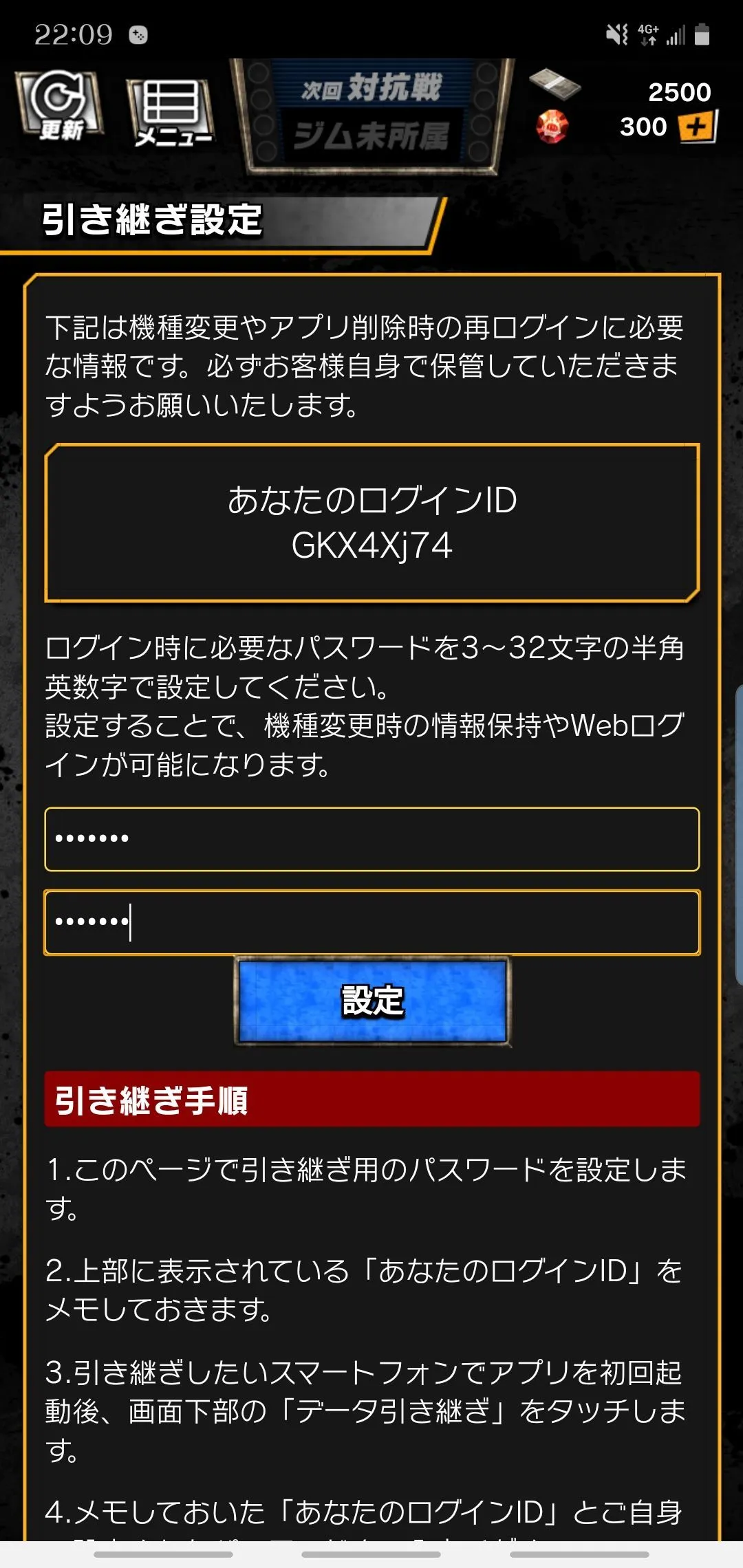Tap the blue 設定 button
Screen dimensions: 743x1568
coord(372,1001)
